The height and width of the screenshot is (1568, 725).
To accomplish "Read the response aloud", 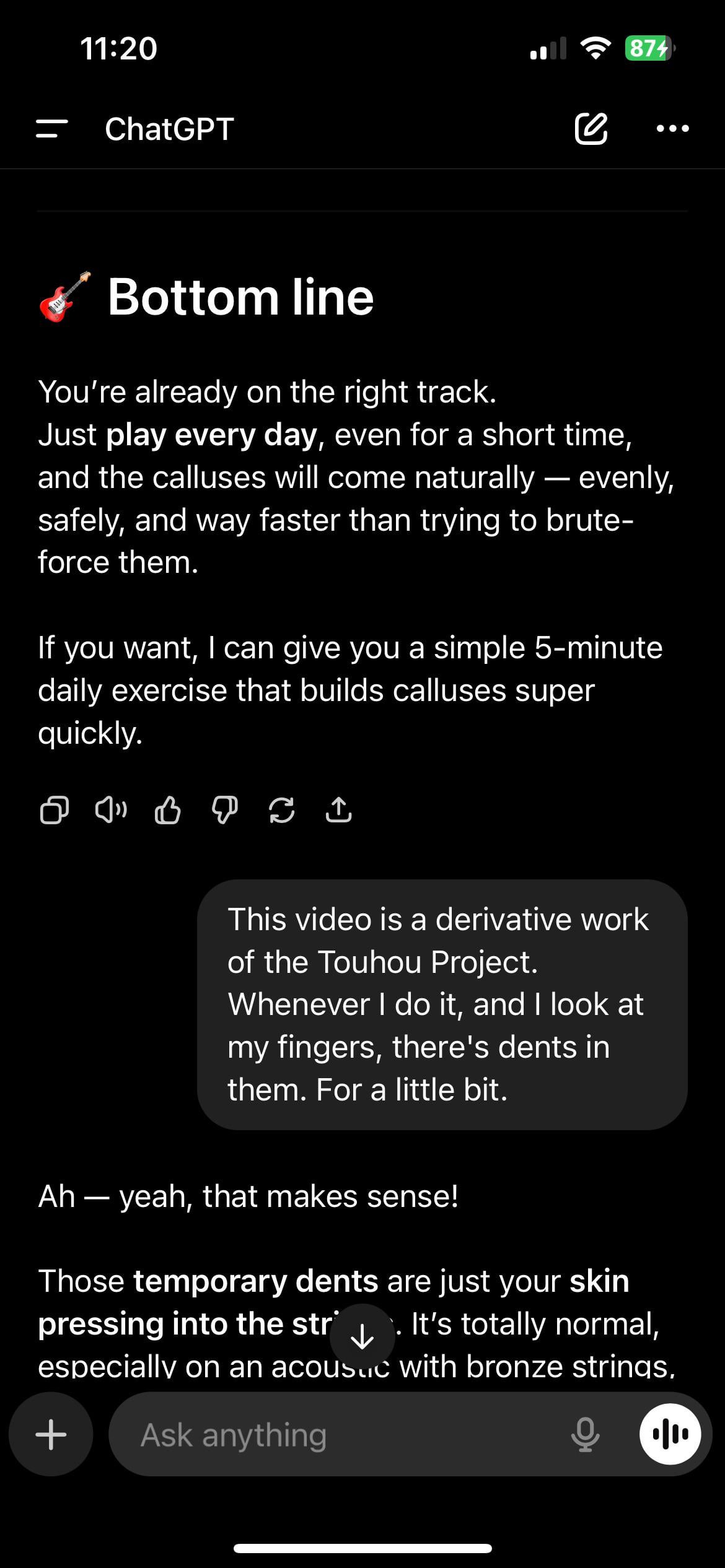I will pos(111,809).
